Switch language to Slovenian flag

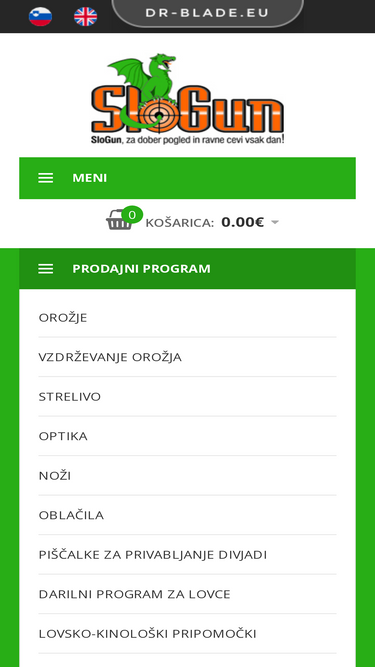pos(40,17)
